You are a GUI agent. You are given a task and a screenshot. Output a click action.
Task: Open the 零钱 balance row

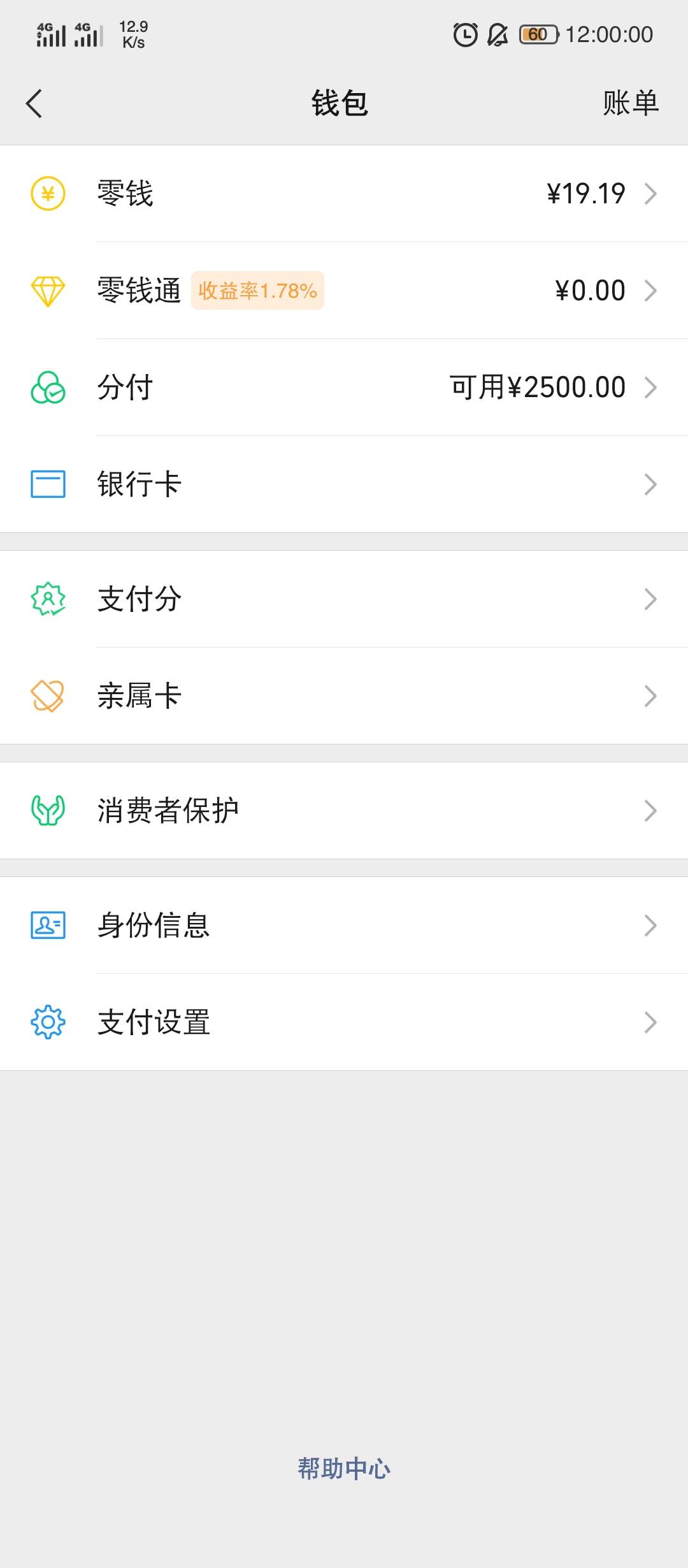click(344, 194)
